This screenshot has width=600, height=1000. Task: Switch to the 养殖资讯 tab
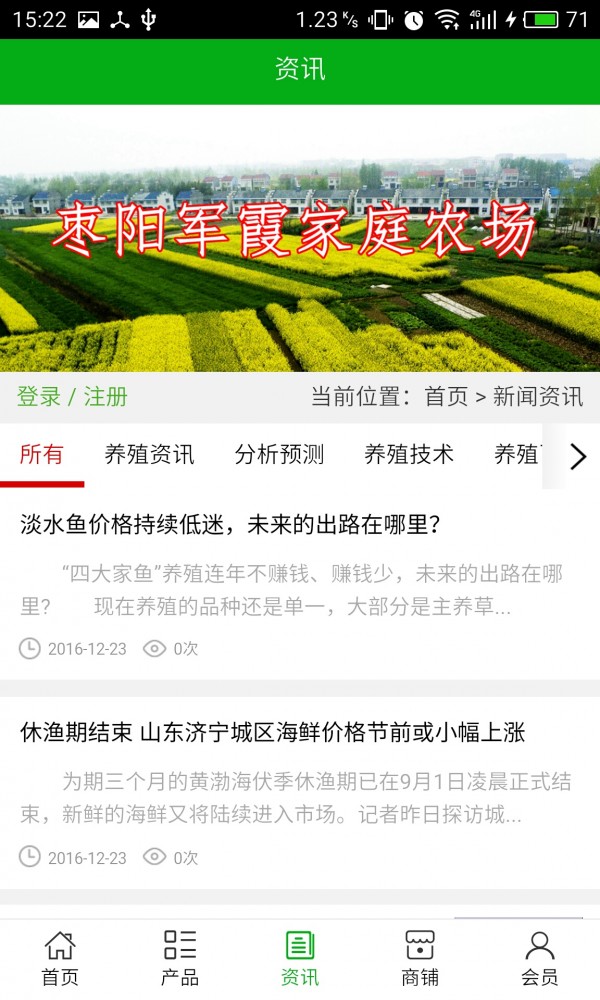[x=149, y=455]
